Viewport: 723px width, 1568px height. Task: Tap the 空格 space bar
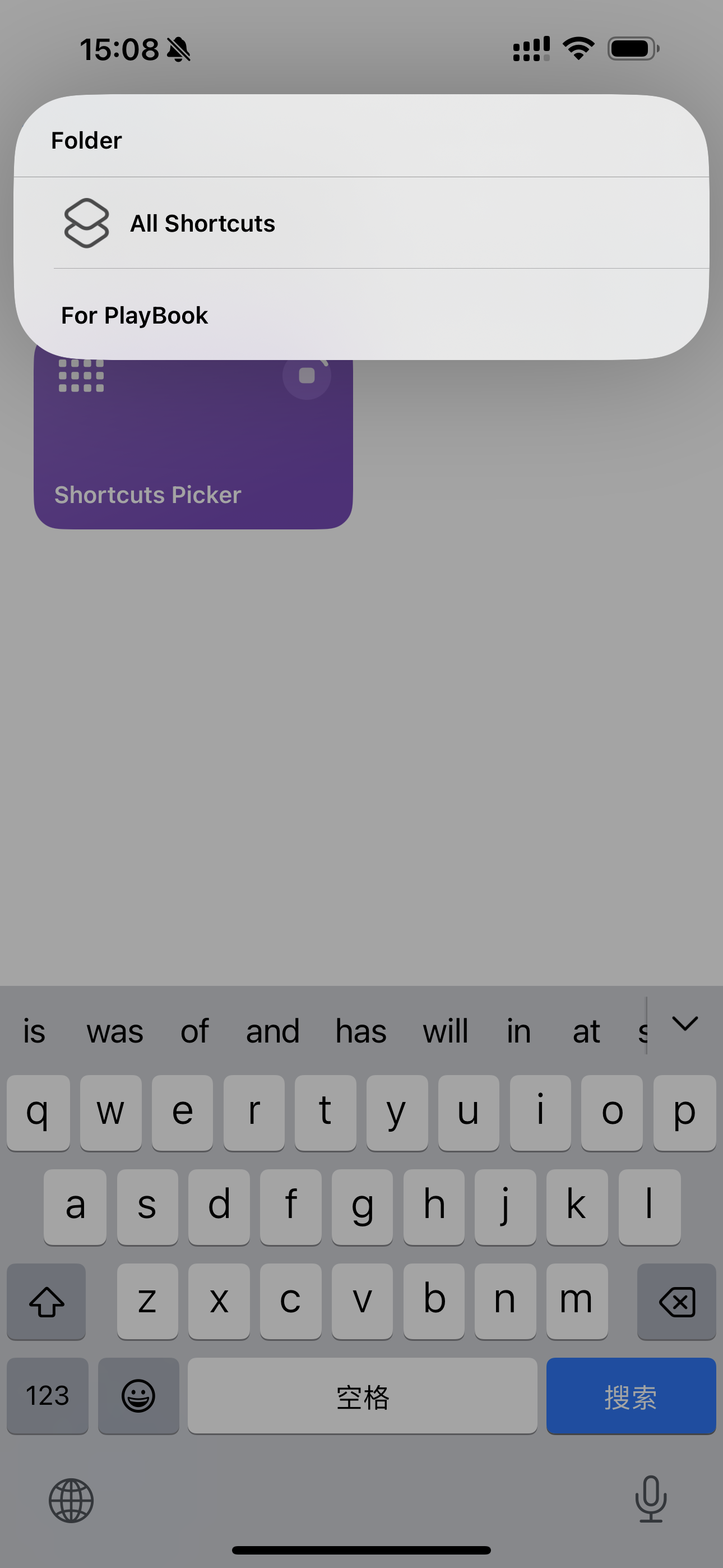362,1396
